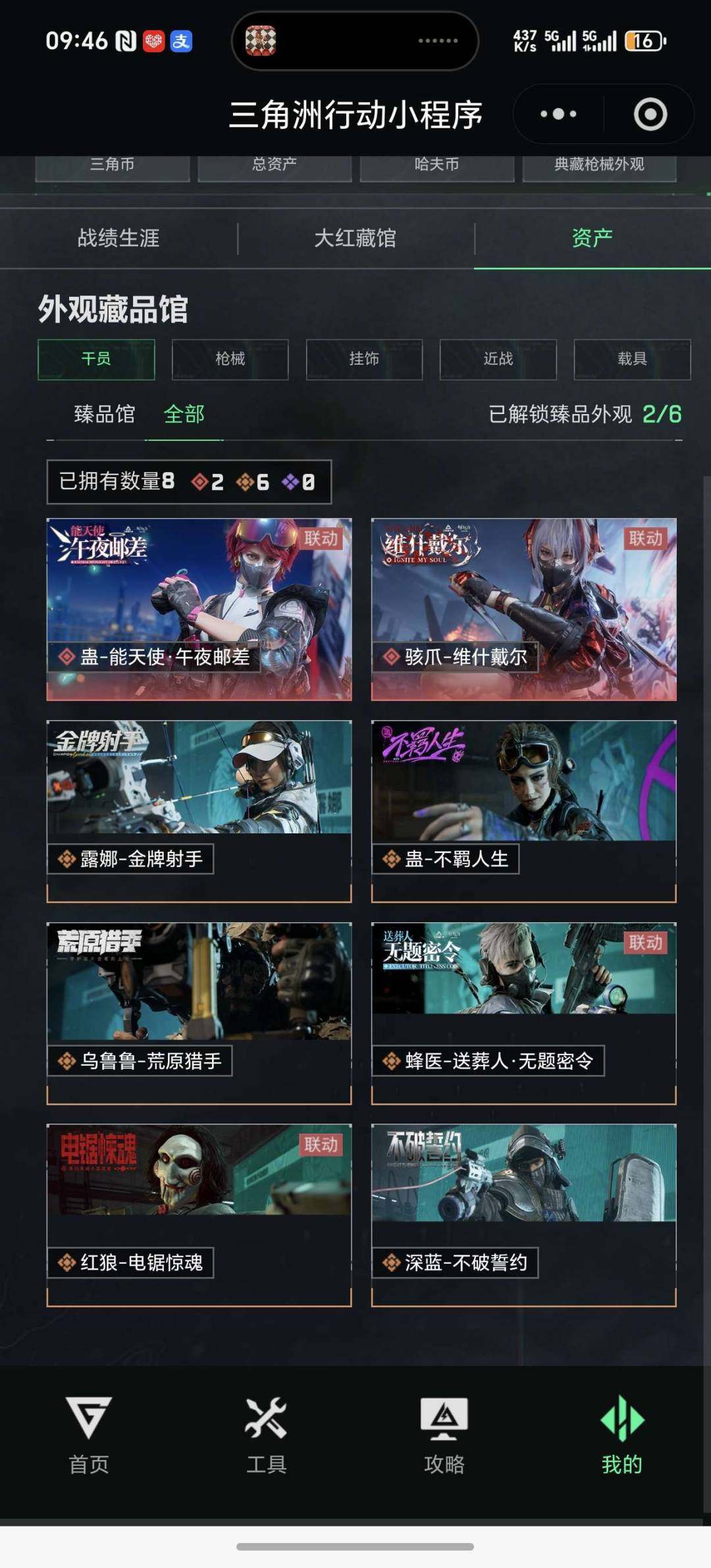Enable the 载具 category filter

[631, 360]
